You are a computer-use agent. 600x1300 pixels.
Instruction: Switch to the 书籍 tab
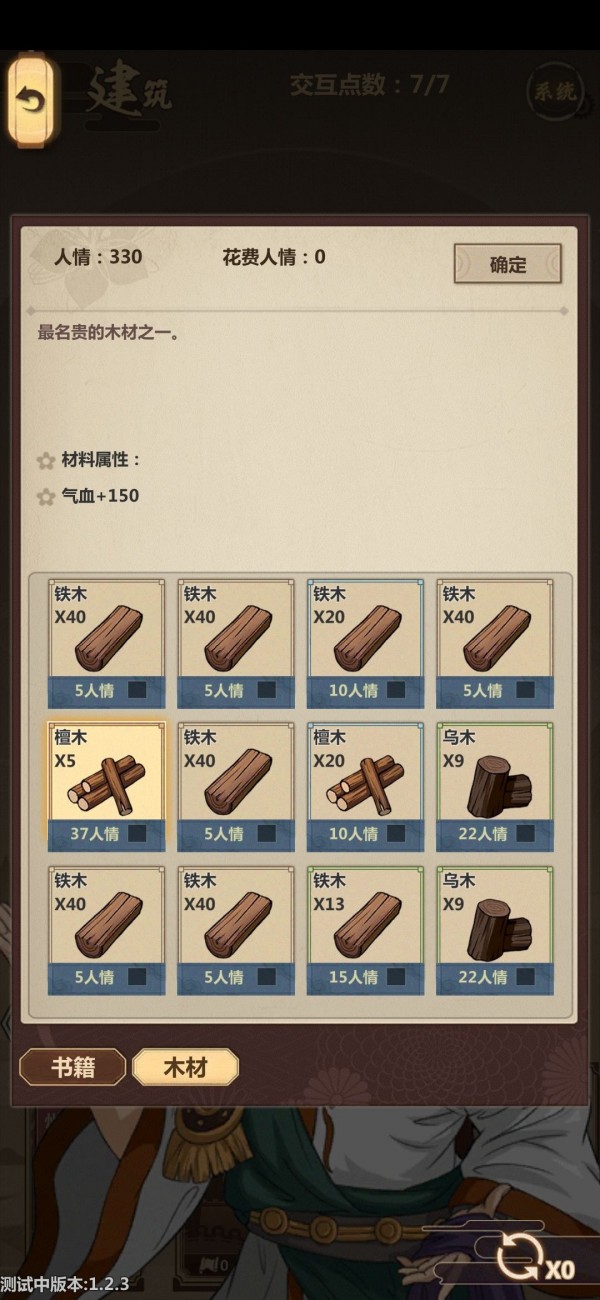coord(73,1067)
